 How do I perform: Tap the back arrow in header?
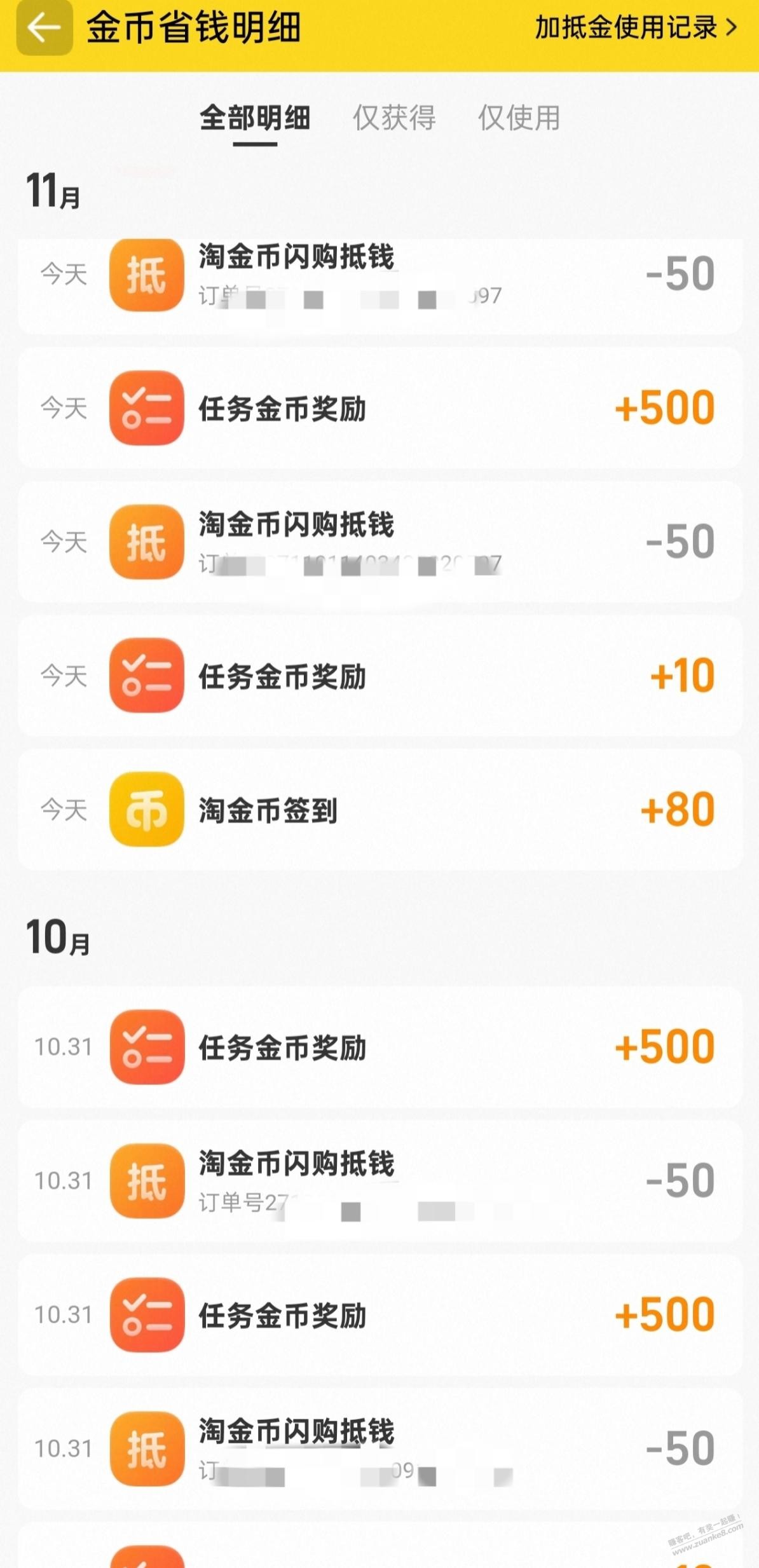coord(44,28)
